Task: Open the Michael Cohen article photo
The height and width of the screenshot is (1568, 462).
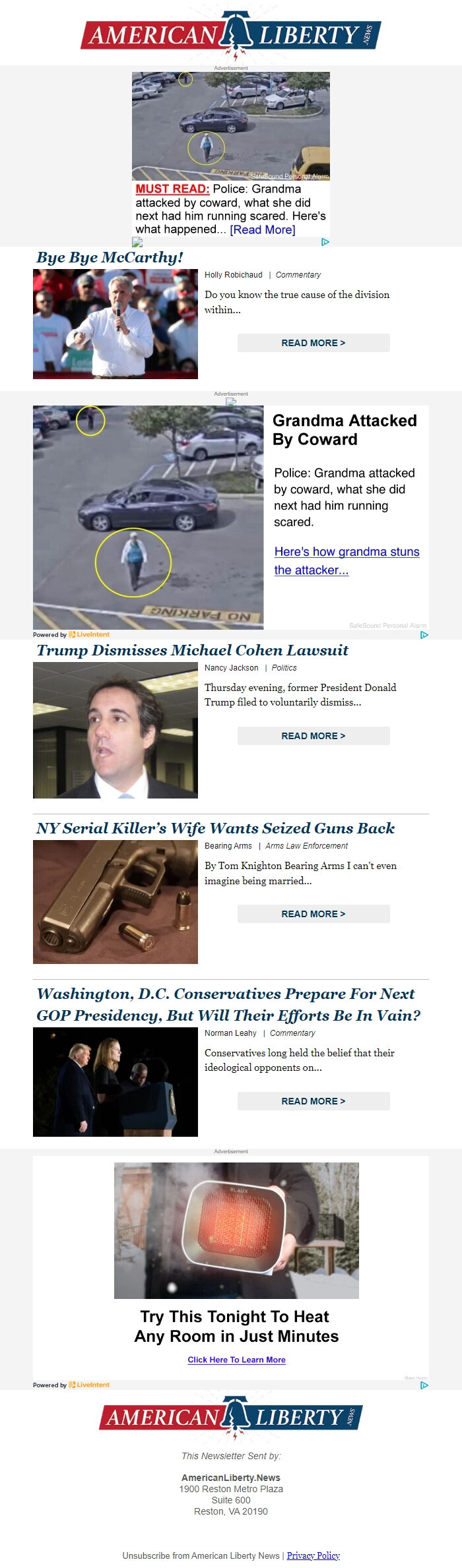Action: 115,731
